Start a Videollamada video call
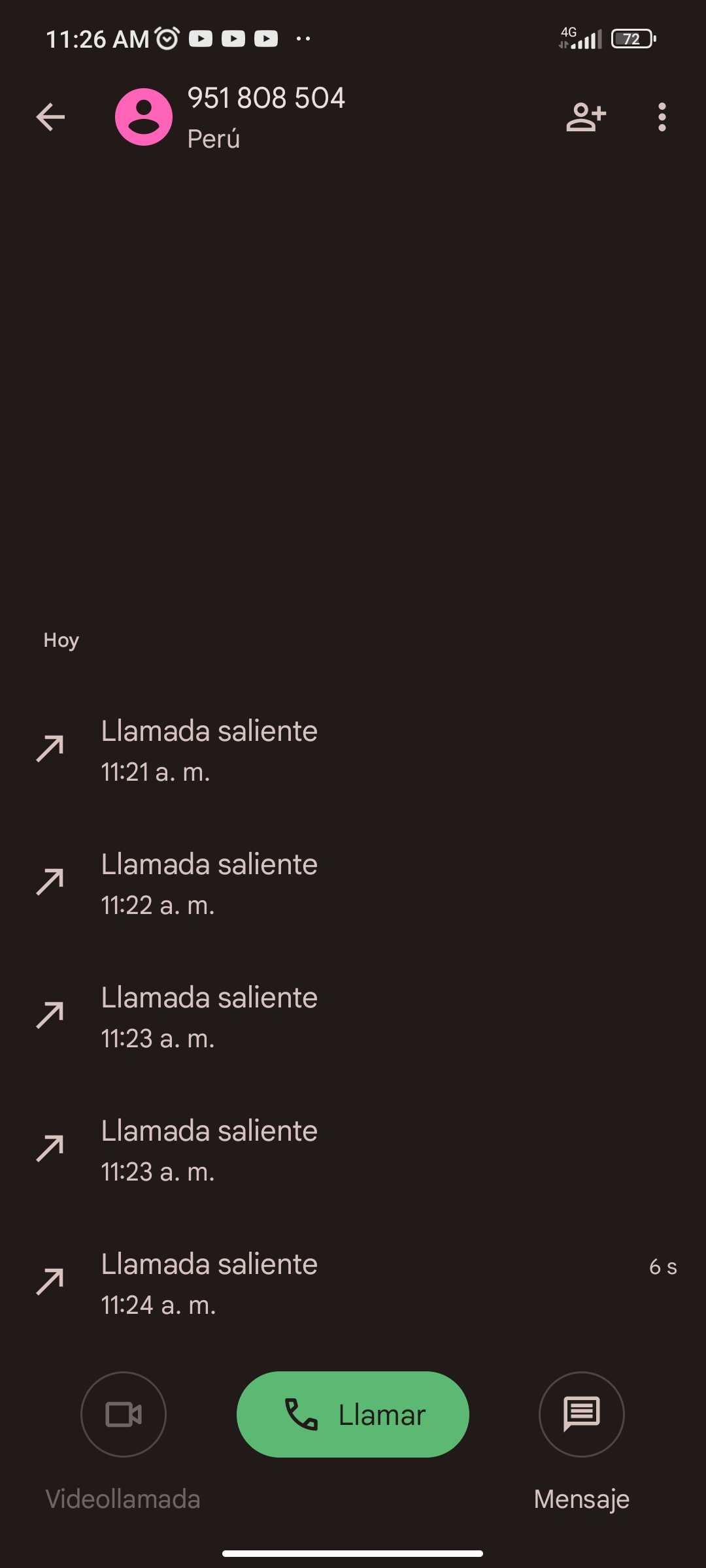706x1568 pixels. (x=124, y=1414)
